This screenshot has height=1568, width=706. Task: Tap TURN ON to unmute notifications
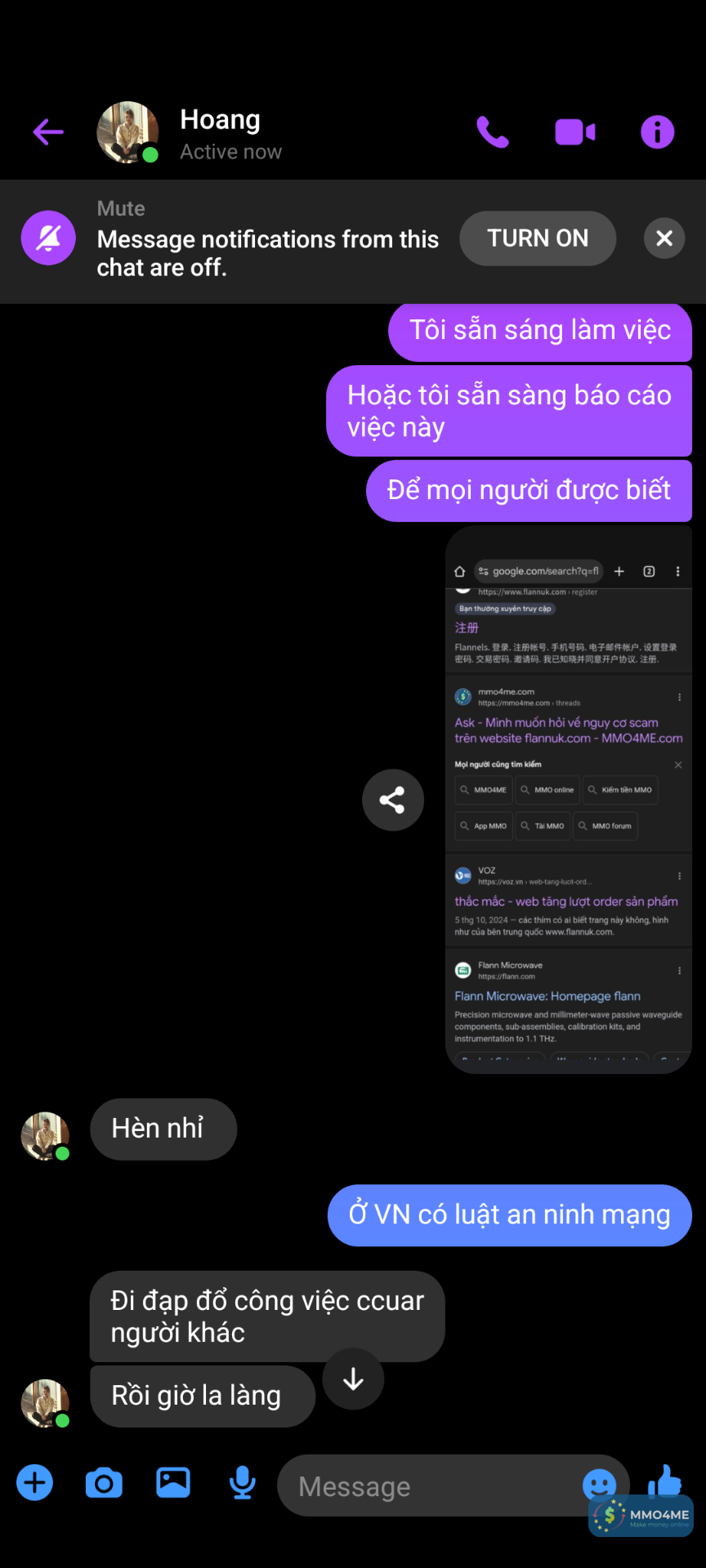click(538, 238)
